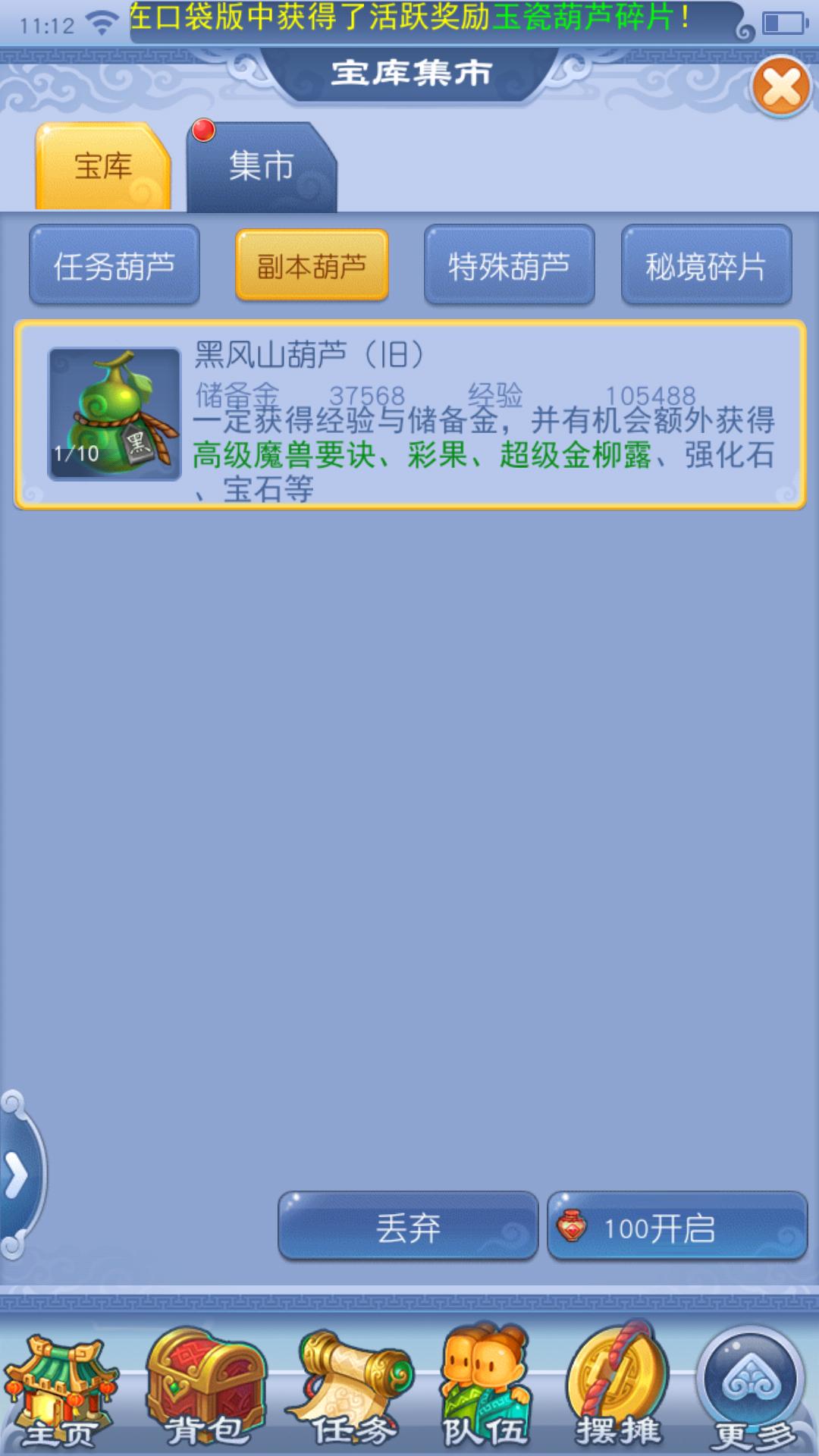819x1456 pixels.
Task: Select the 任务葫芦 category
Action: [x=115, y=265]
